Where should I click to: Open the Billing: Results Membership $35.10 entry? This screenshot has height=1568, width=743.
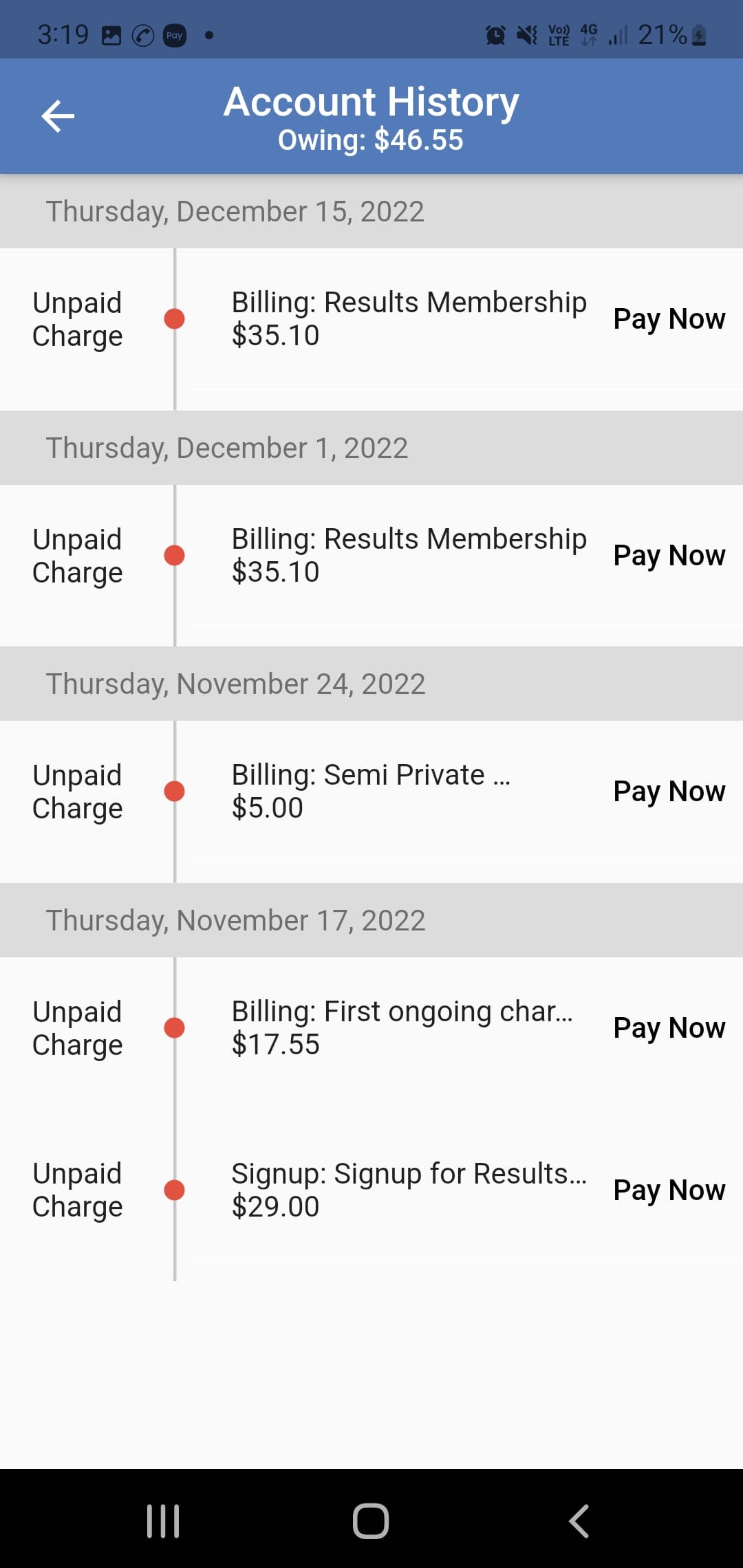409,319
